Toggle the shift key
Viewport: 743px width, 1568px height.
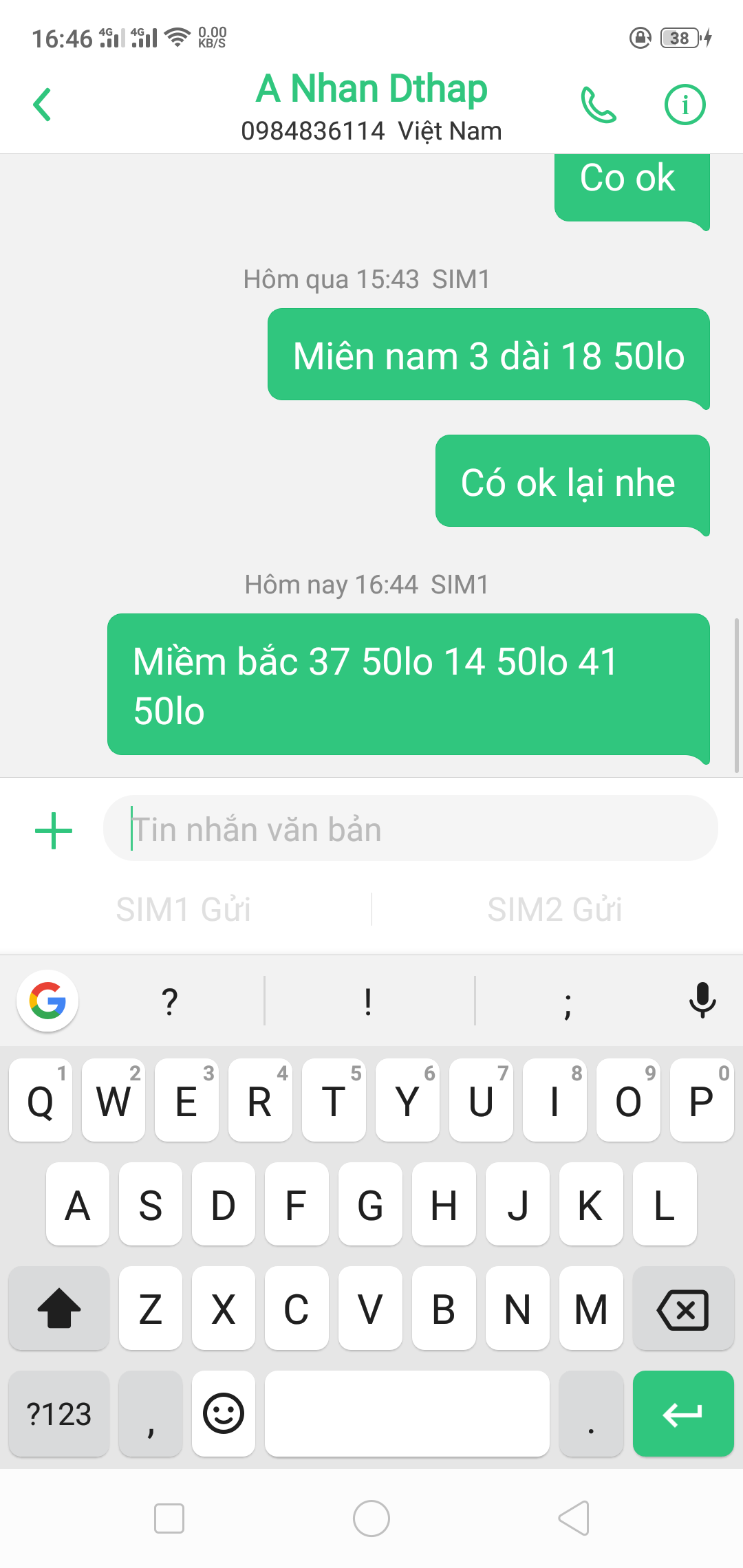[x=59, y=1309]
